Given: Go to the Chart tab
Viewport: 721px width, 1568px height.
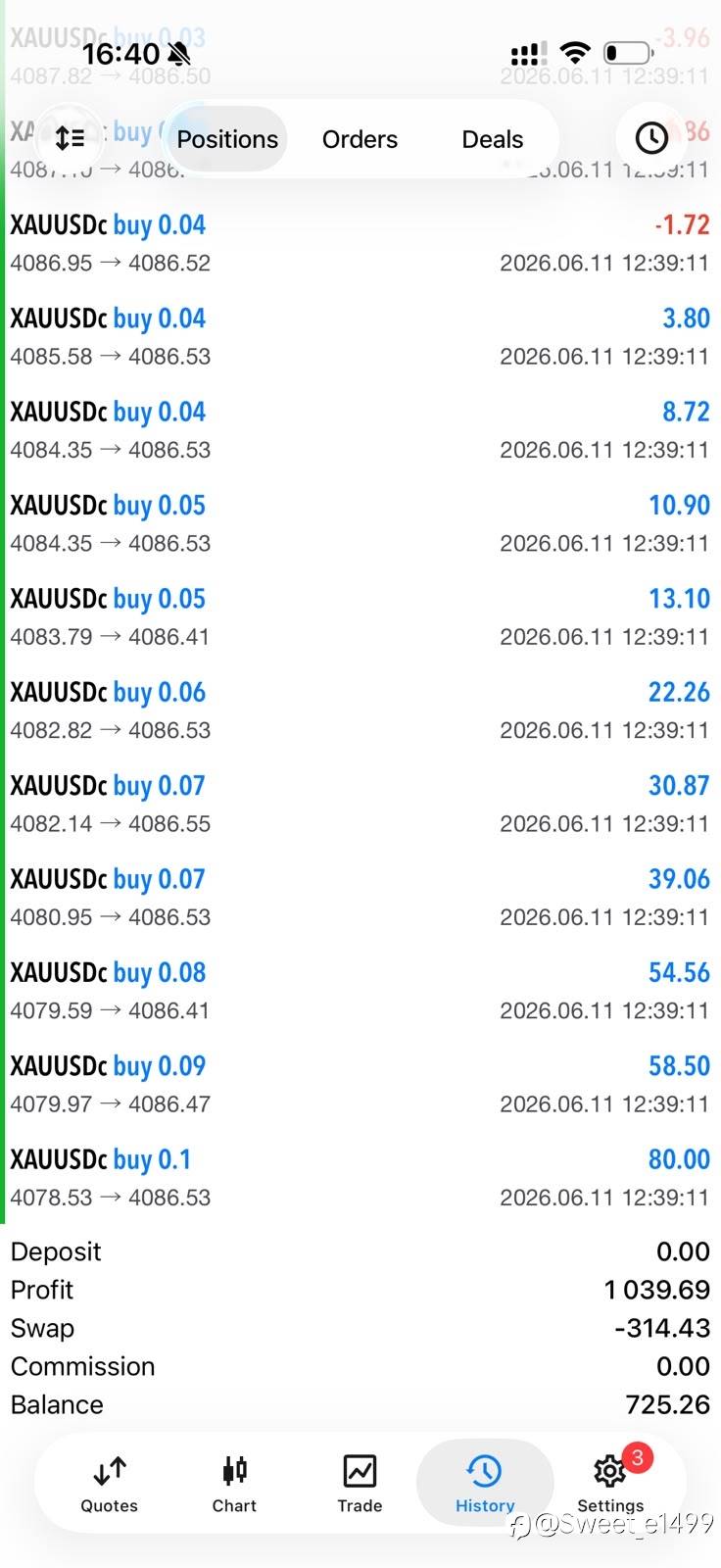Looking at the screenshot, I should pos(234,1484).
